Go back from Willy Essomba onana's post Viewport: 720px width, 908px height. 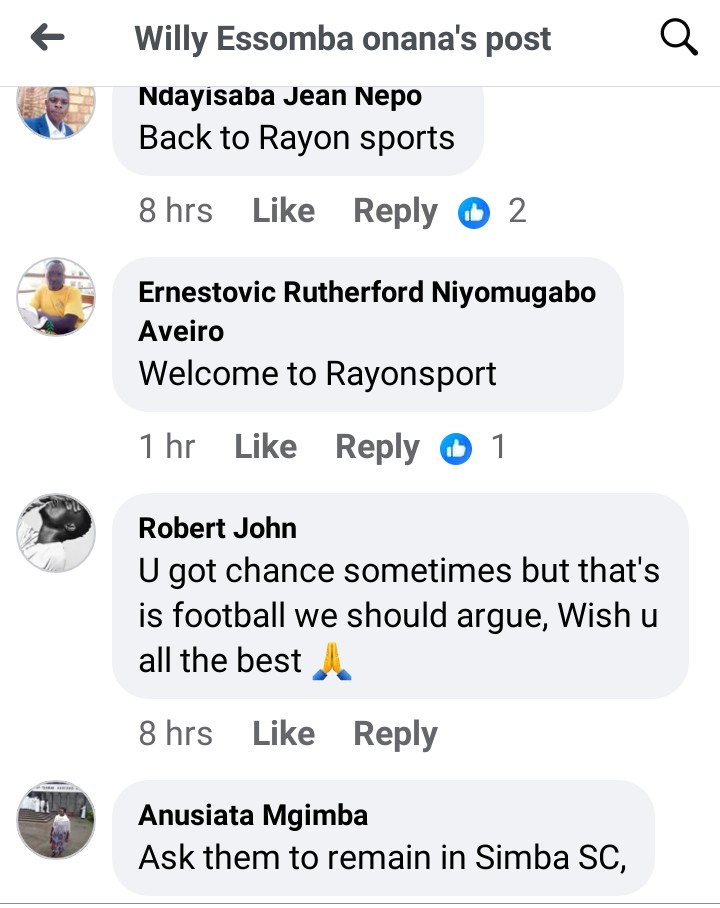click(47, 39)
